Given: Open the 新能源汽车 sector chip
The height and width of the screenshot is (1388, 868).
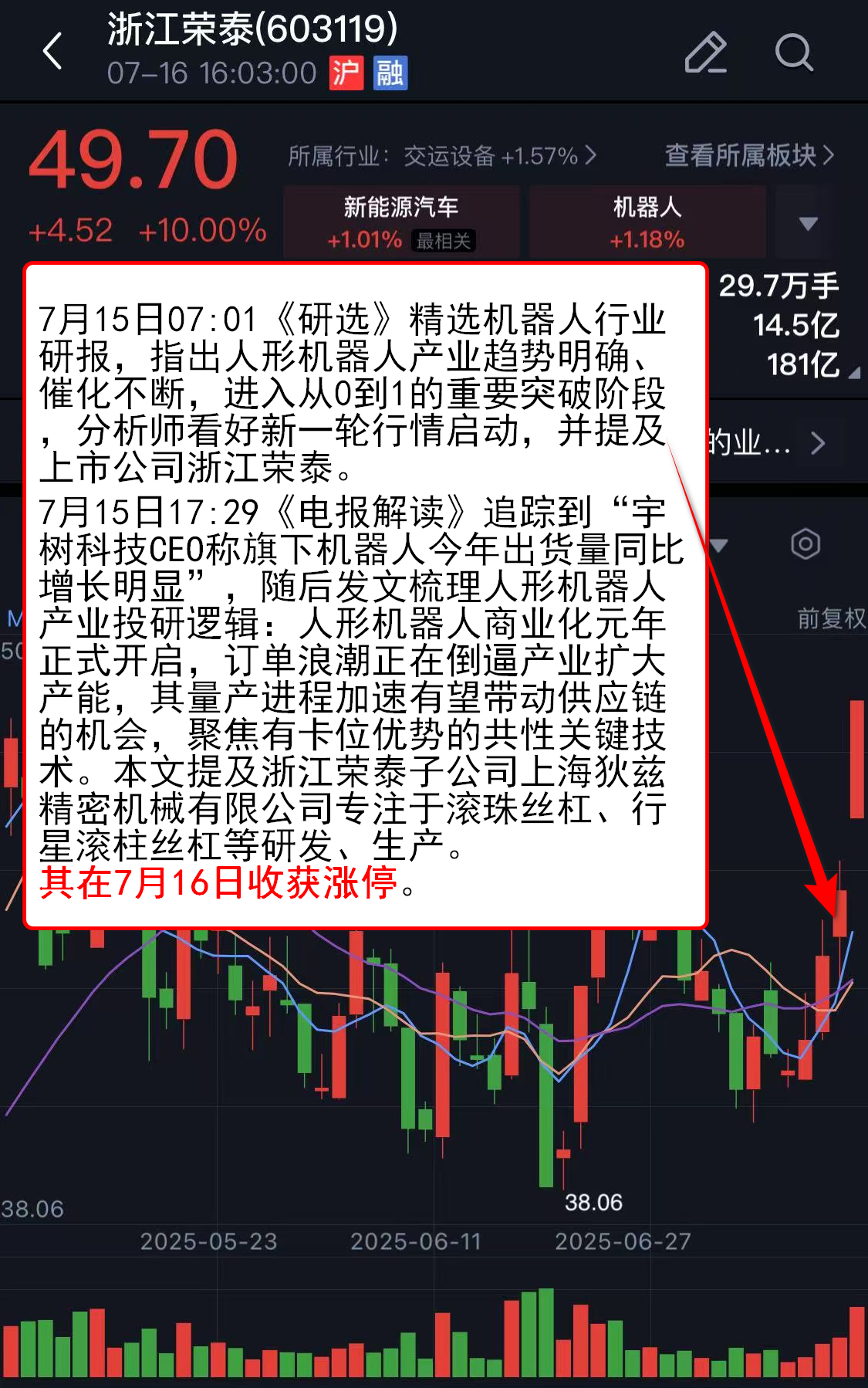Looking at the screenshot, I should click(400, 222).
